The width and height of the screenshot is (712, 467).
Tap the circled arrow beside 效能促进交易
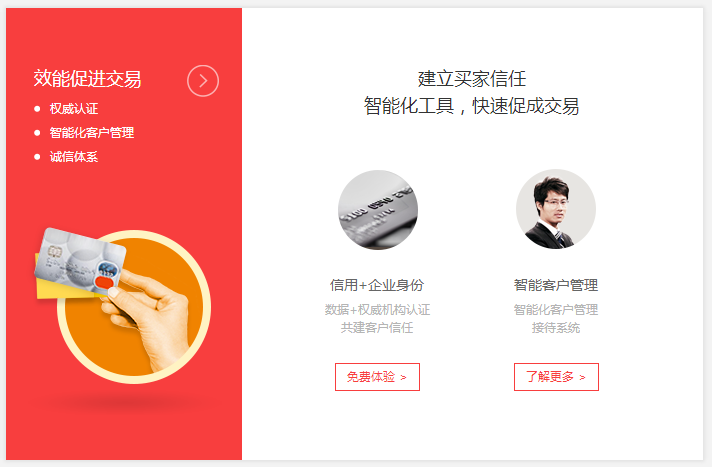click(x=203, y=81)
